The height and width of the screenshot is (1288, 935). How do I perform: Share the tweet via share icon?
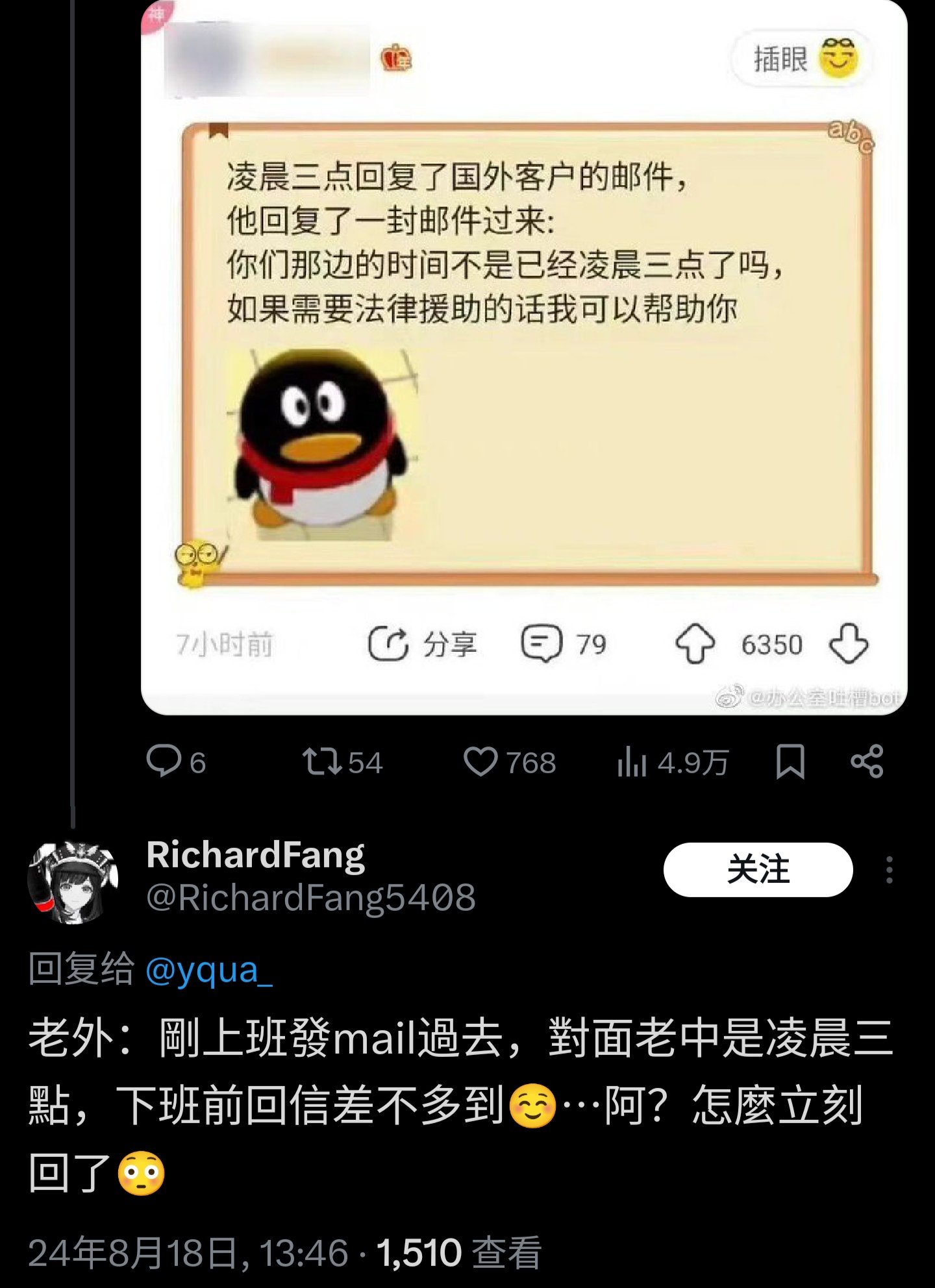click(x=867, y=761)
